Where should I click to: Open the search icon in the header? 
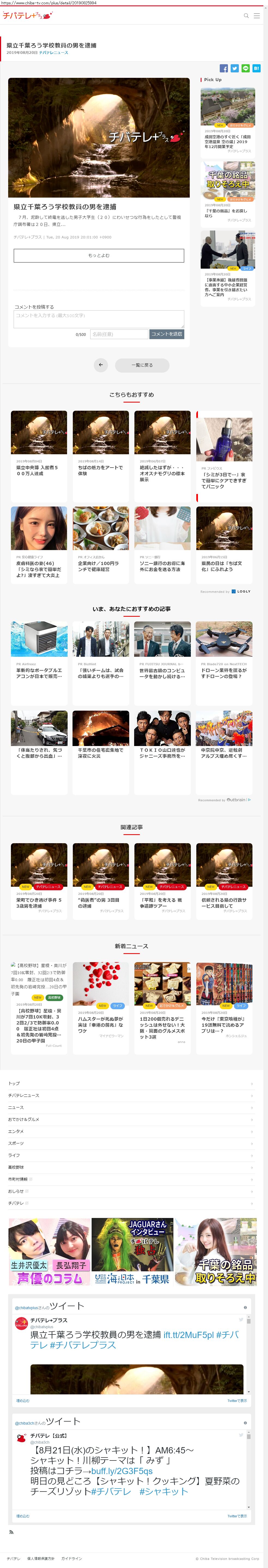246,16
